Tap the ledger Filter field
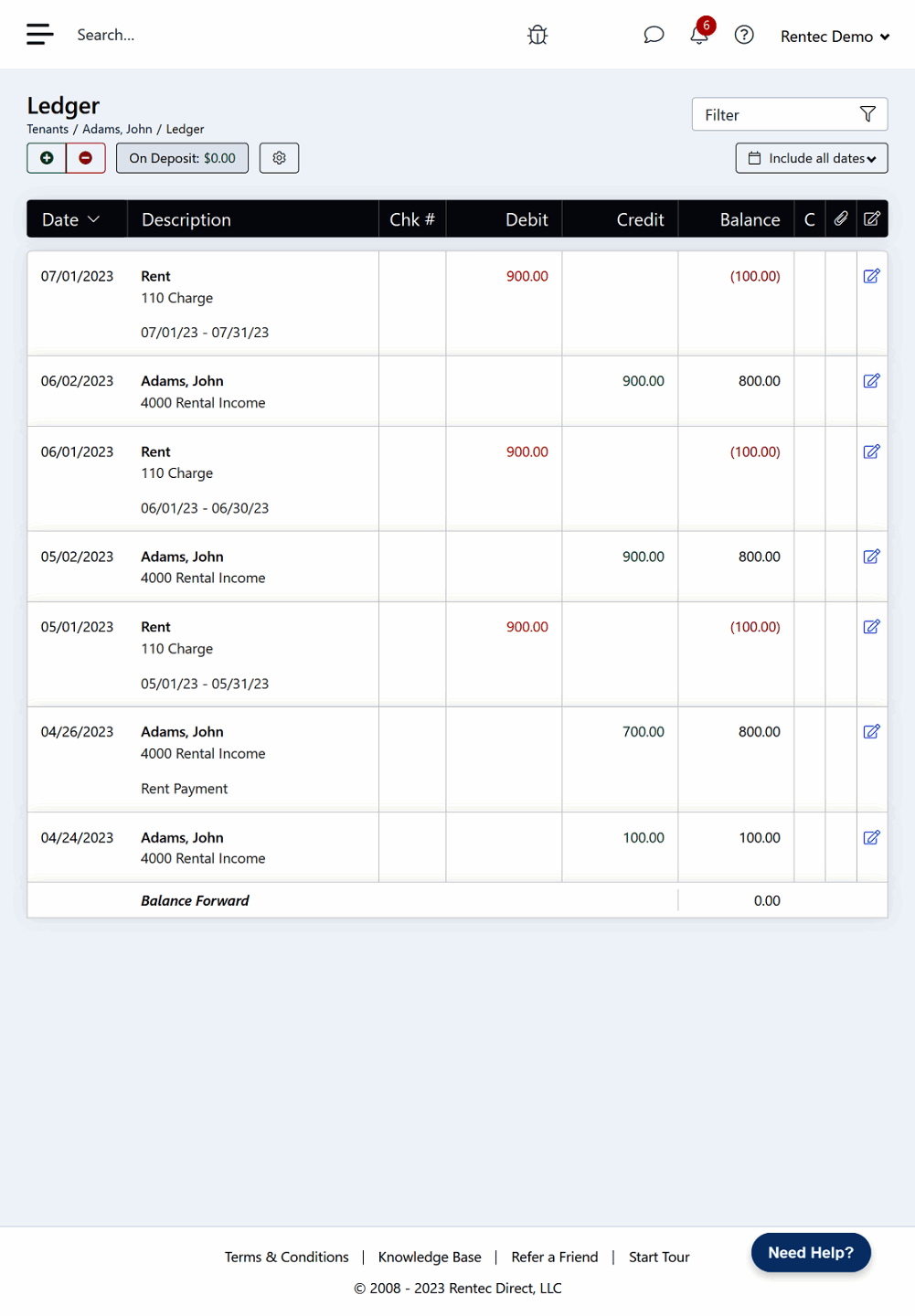The height and width of the screenshot is (1316, 915). tap(777, 114)
